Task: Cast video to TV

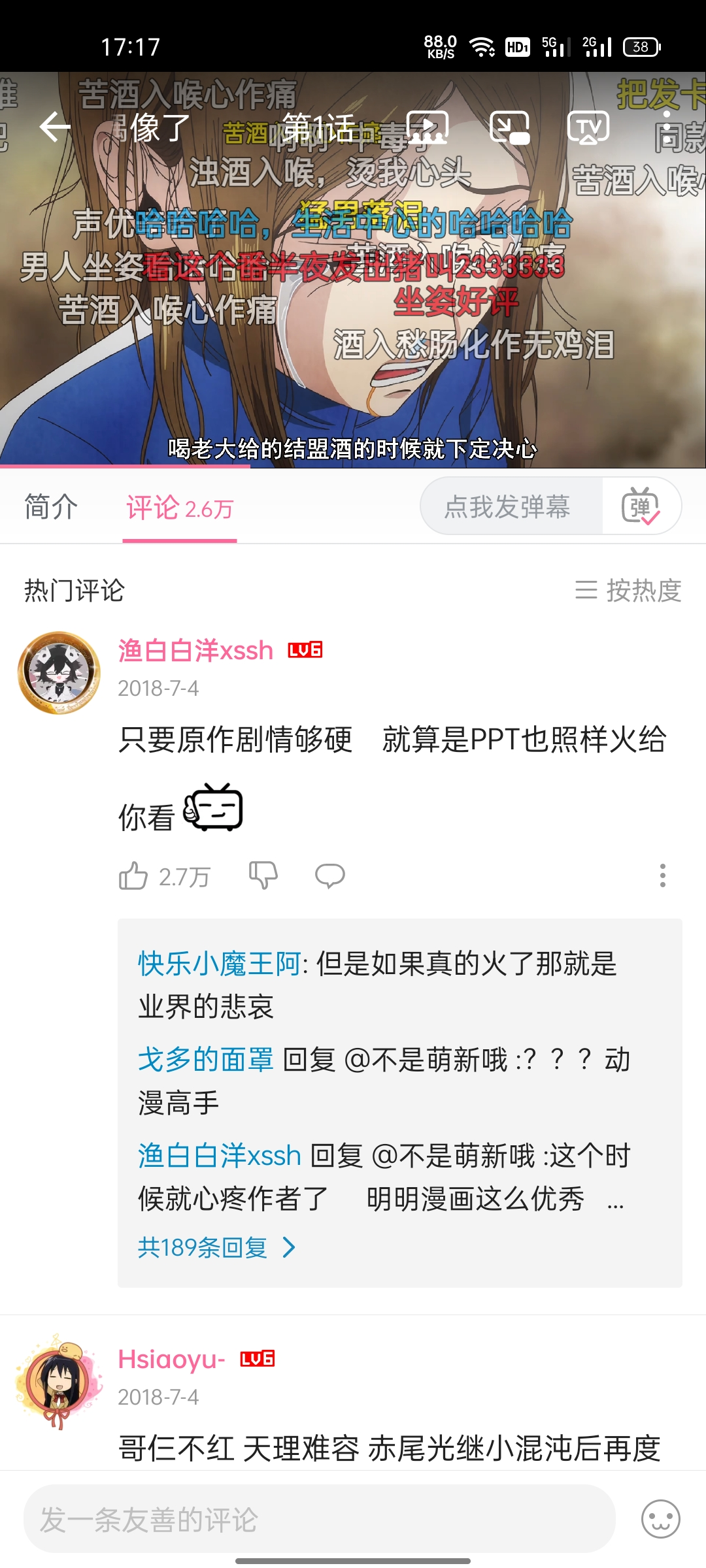Action: 588,127
